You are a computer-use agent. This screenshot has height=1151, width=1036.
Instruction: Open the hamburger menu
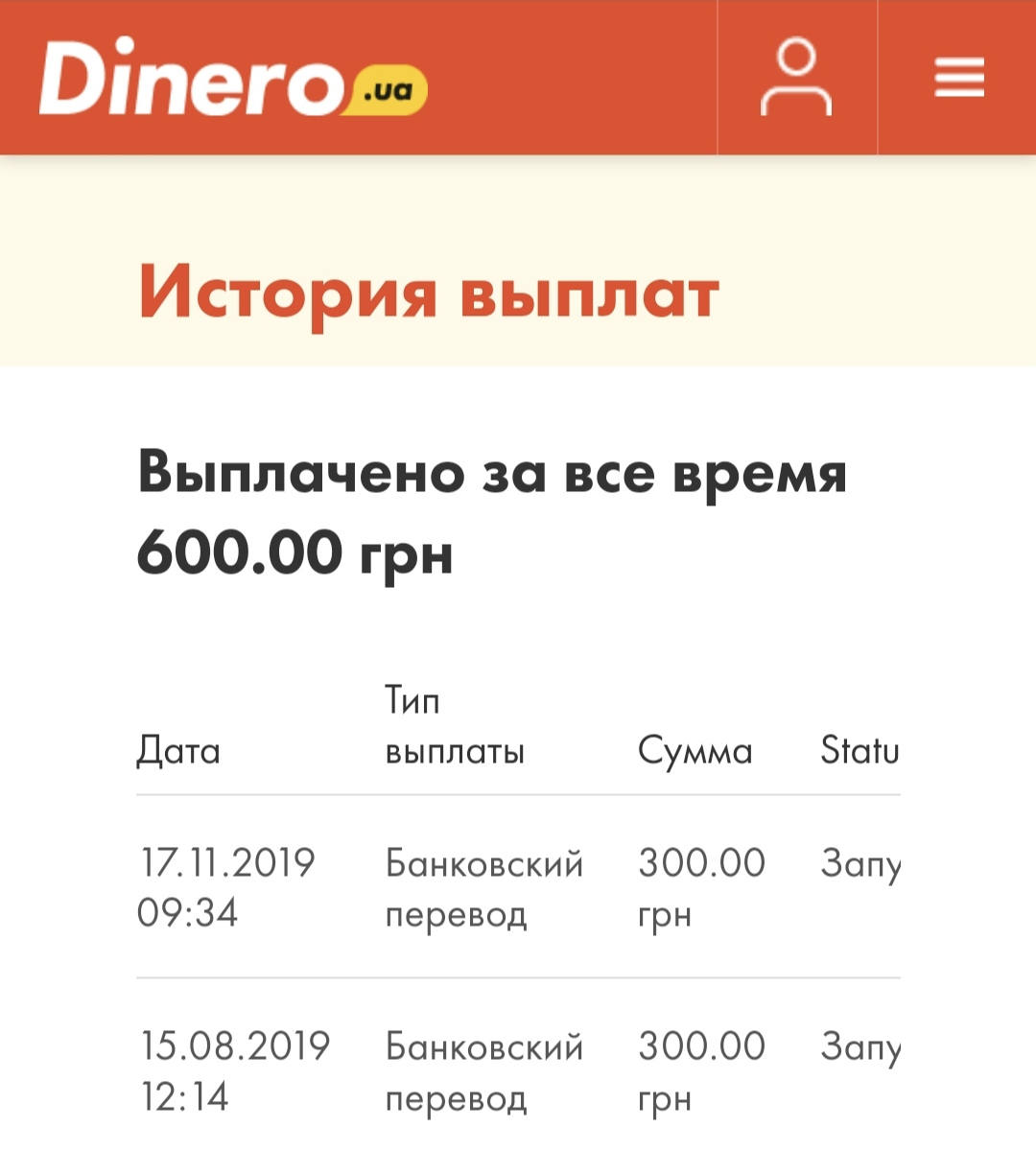[958, 77]
